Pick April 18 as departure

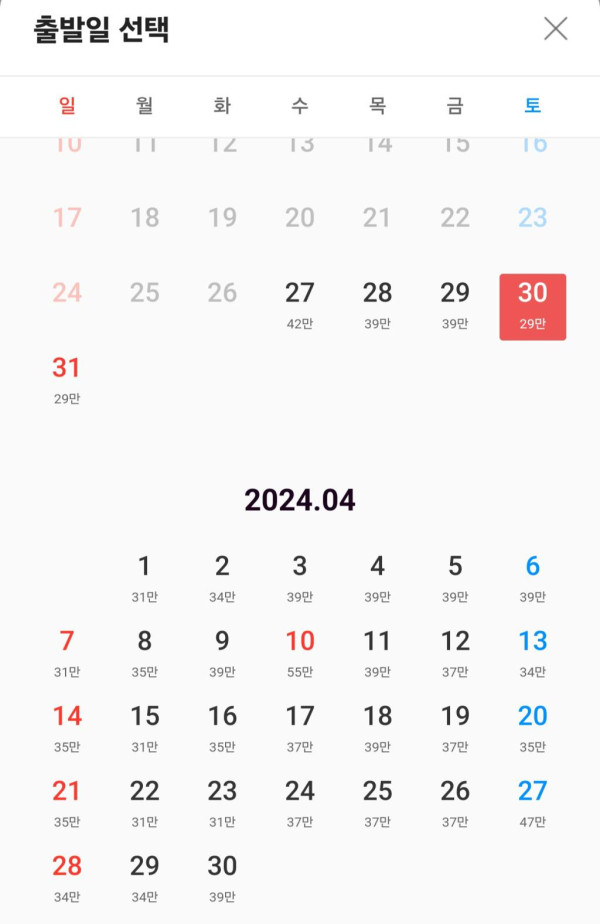(x=377, y=727)
